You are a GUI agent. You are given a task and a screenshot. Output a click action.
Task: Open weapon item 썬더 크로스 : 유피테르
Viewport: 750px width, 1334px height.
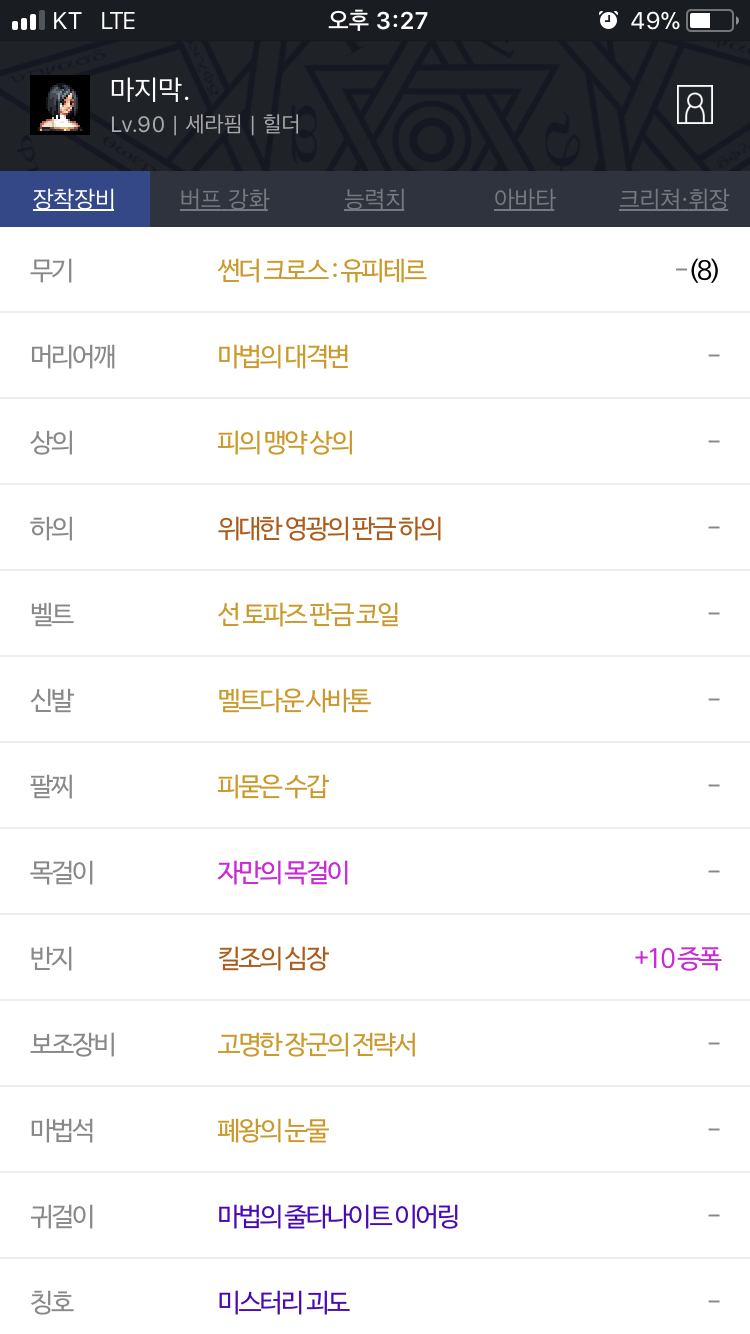375,270
